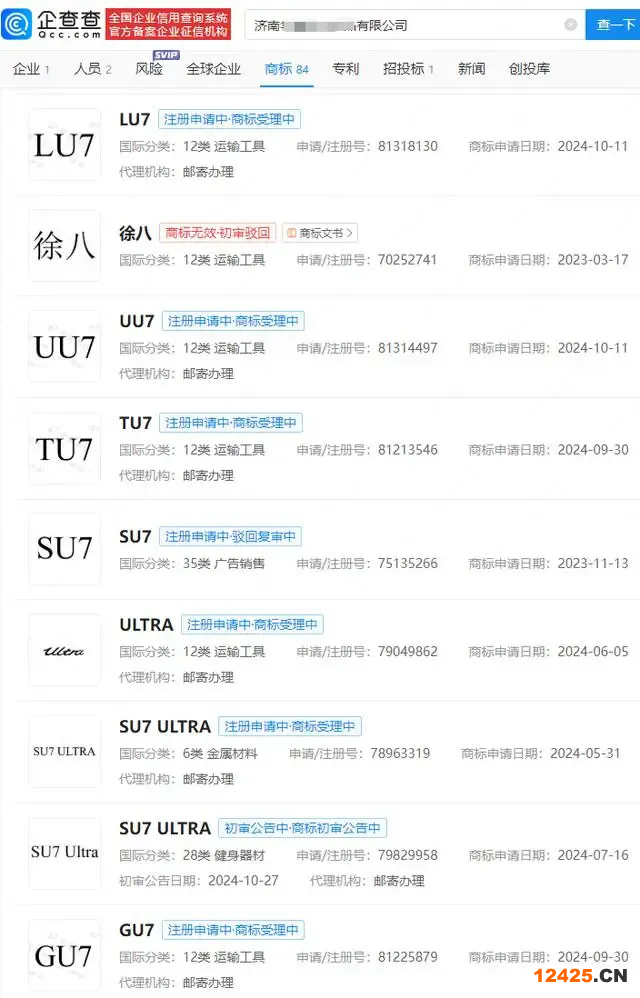Viewport: 640px width, 998px height.
Task: Open the TU7 trademark entry
Action: (136, 423)
